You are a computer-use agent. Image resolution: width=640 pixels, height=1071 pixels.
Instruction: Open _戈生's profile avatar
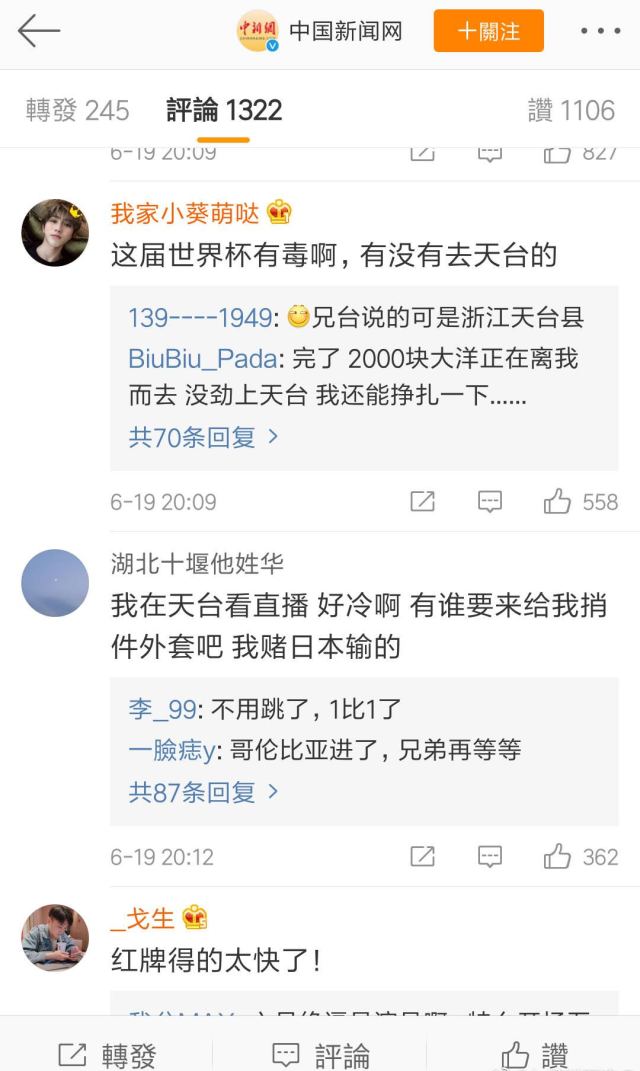[x=55, y=937]
